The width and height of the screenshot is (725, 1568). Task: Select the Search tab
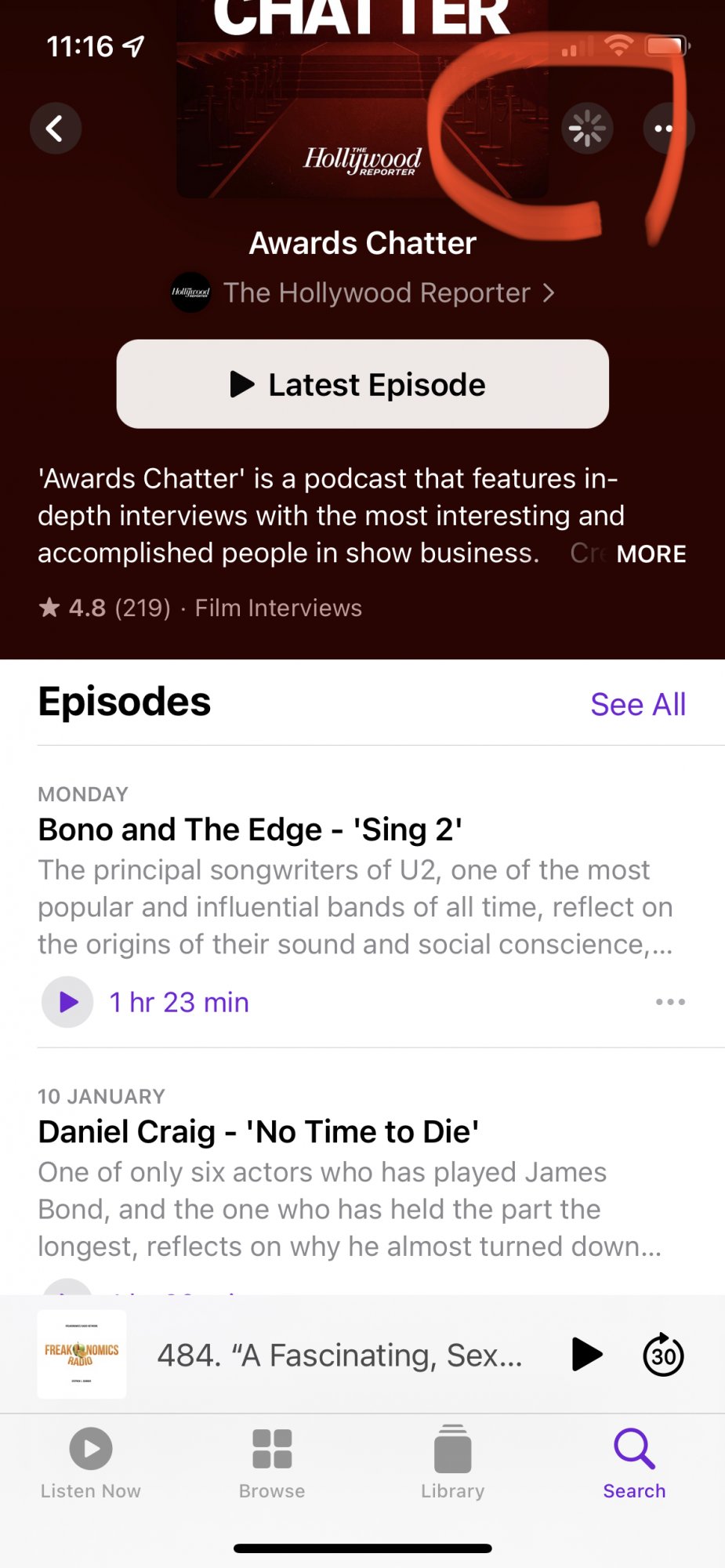(x=634, y=1463)
